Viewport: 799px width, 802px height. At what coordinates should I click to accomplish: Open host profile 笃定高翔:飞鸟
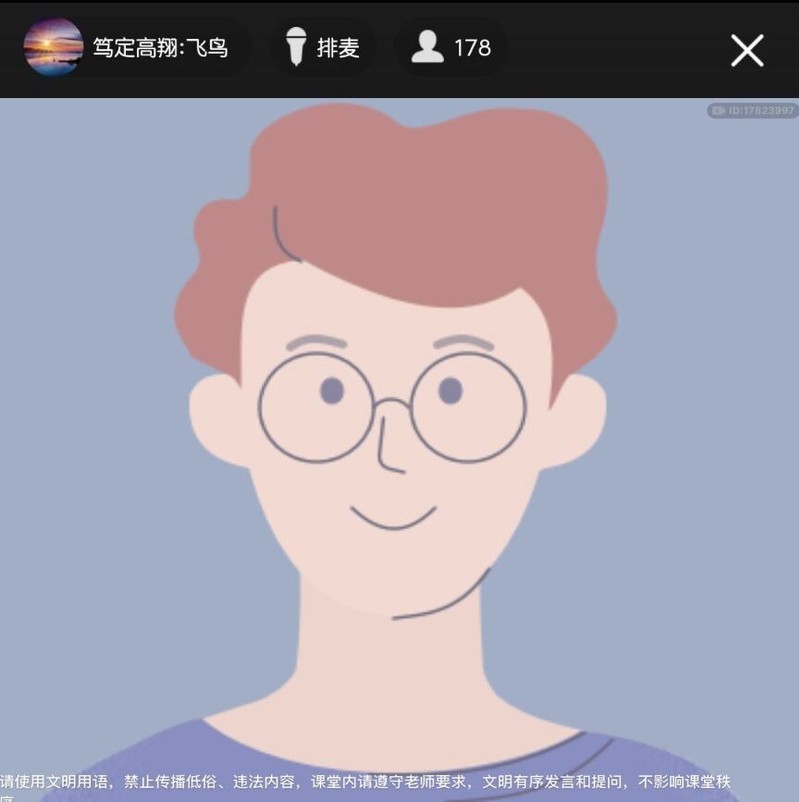[130, 48]
